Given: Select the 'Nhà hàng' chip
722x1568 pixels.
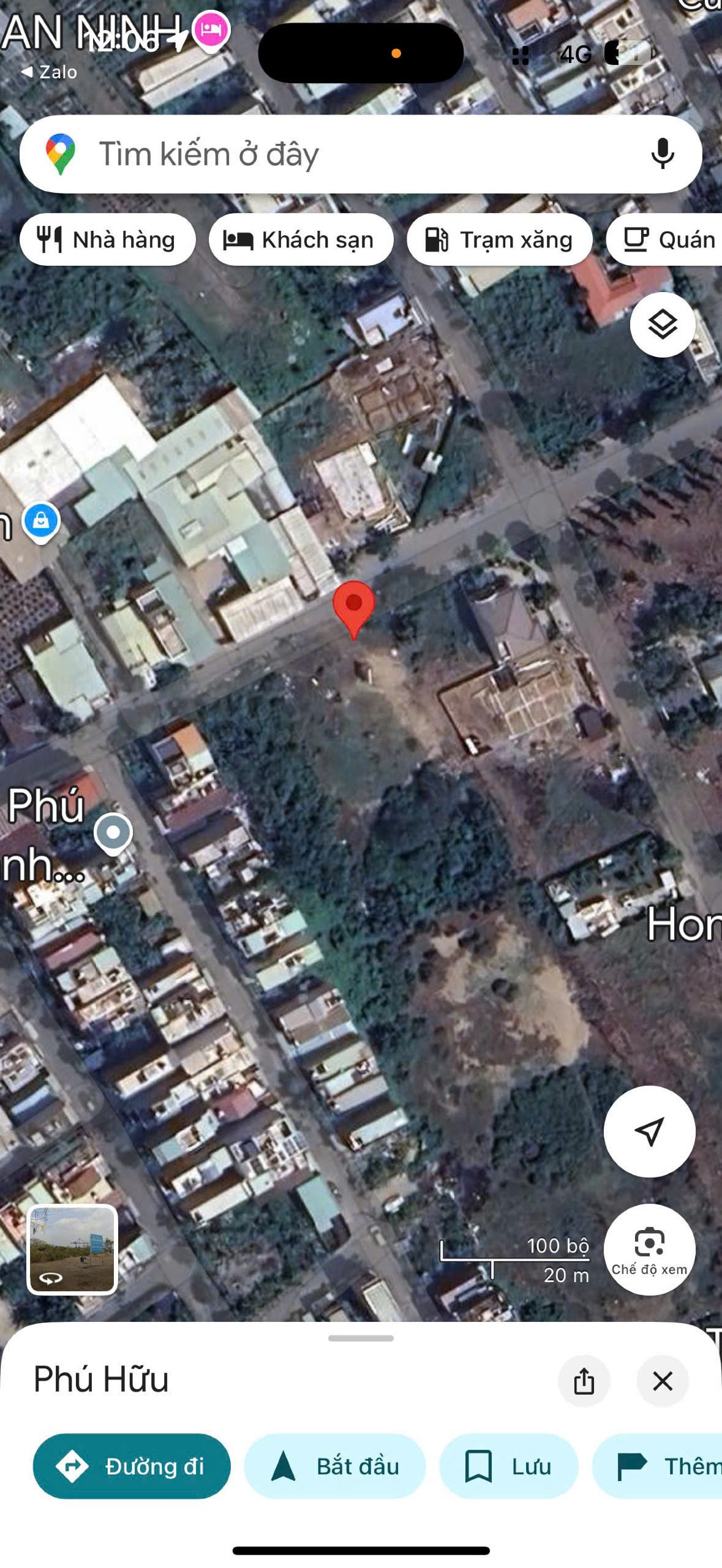Looking at the screenshot, I should tap(107, 239).
